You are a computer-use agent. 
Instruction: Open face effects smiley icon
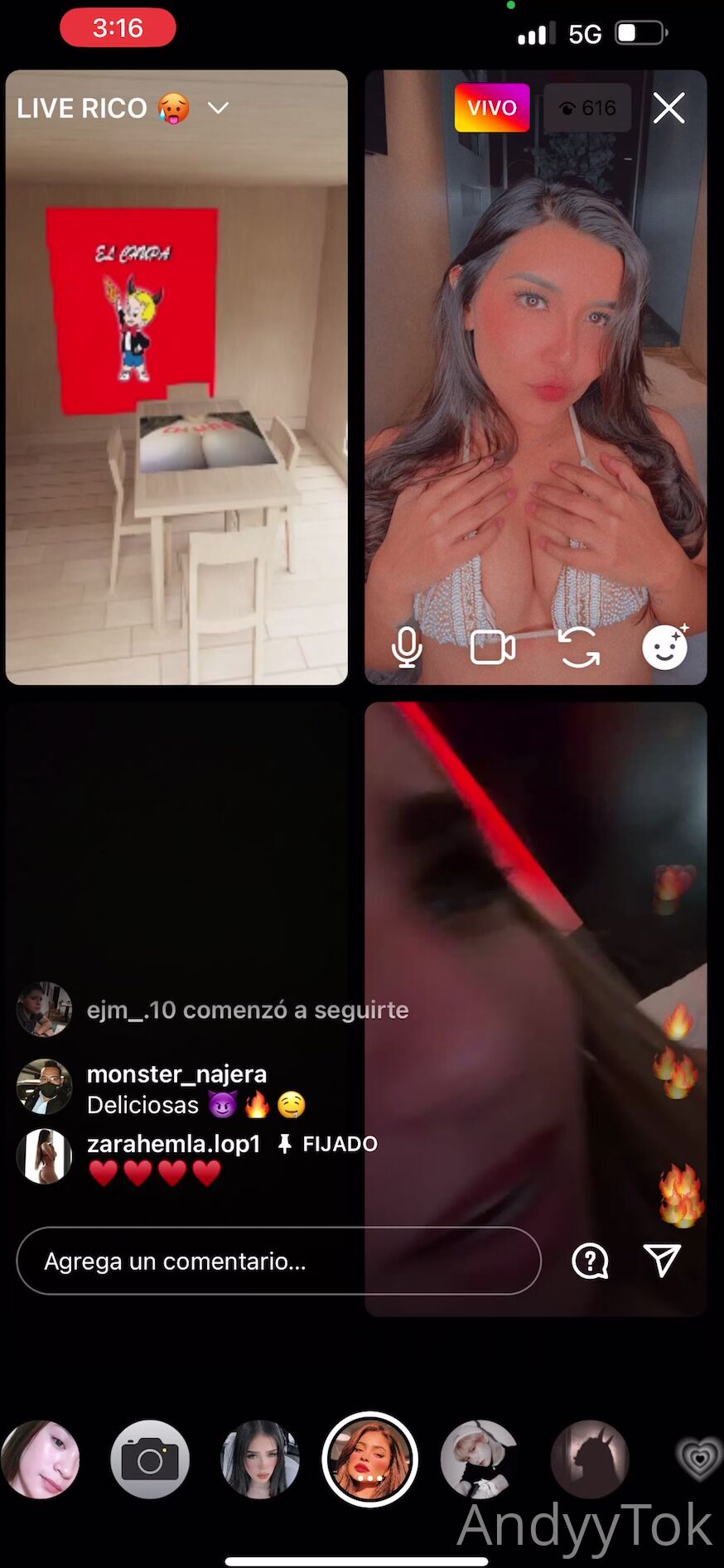[665, 648]
